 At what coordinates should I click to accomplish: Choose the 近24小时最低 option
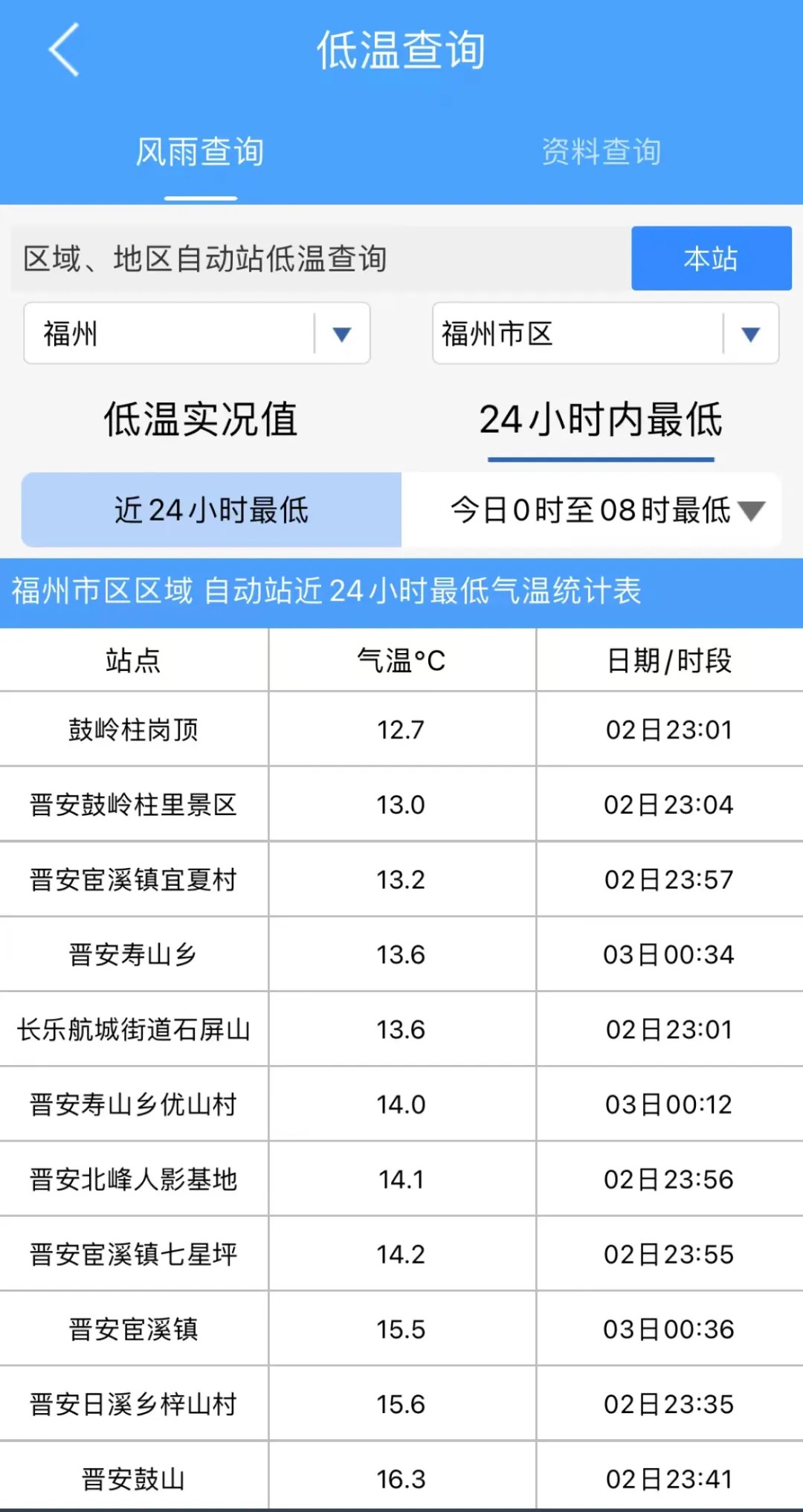pos(211,510)
